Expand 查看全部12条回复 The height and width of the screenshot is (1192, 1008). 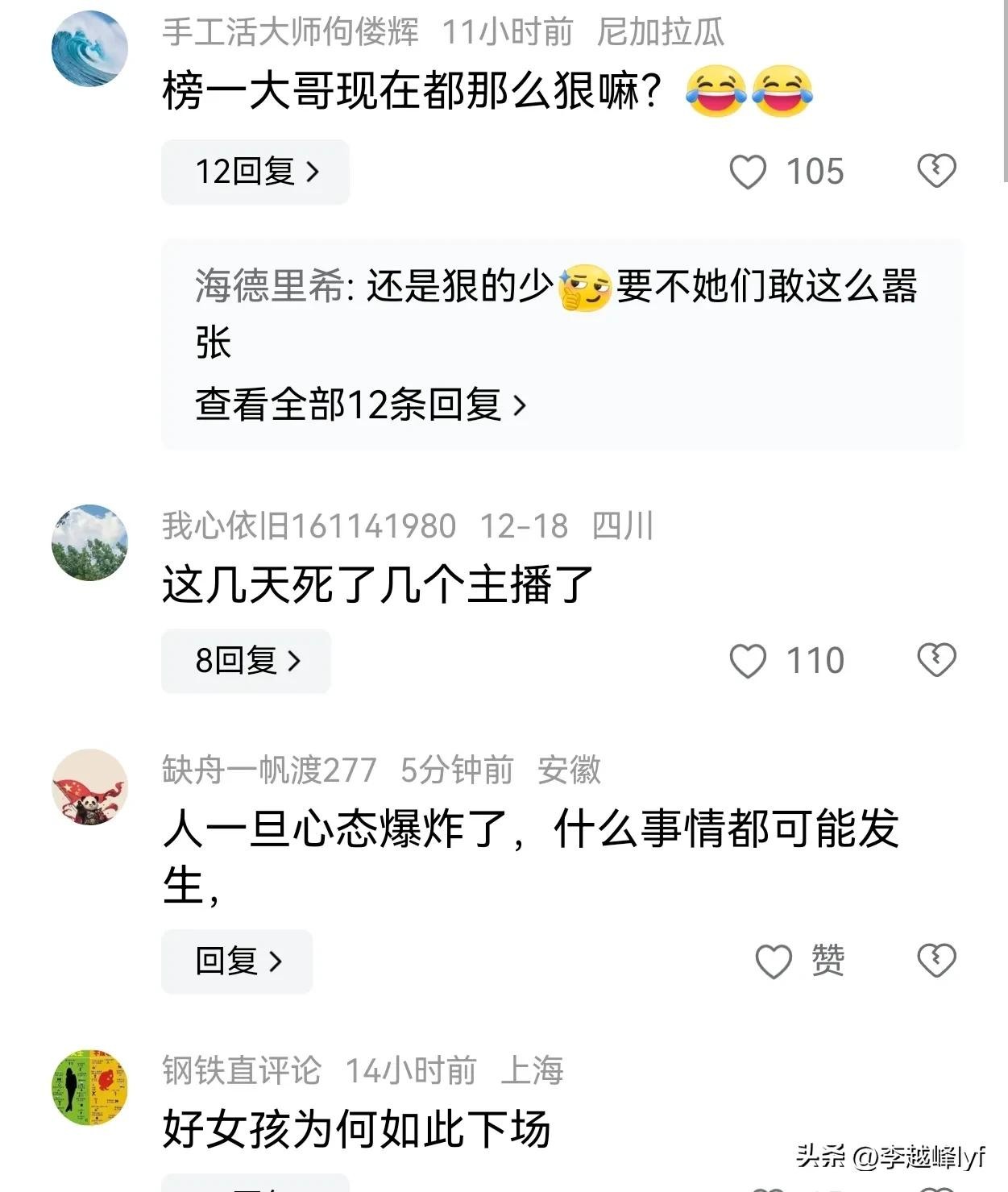(x=360, y=405)
